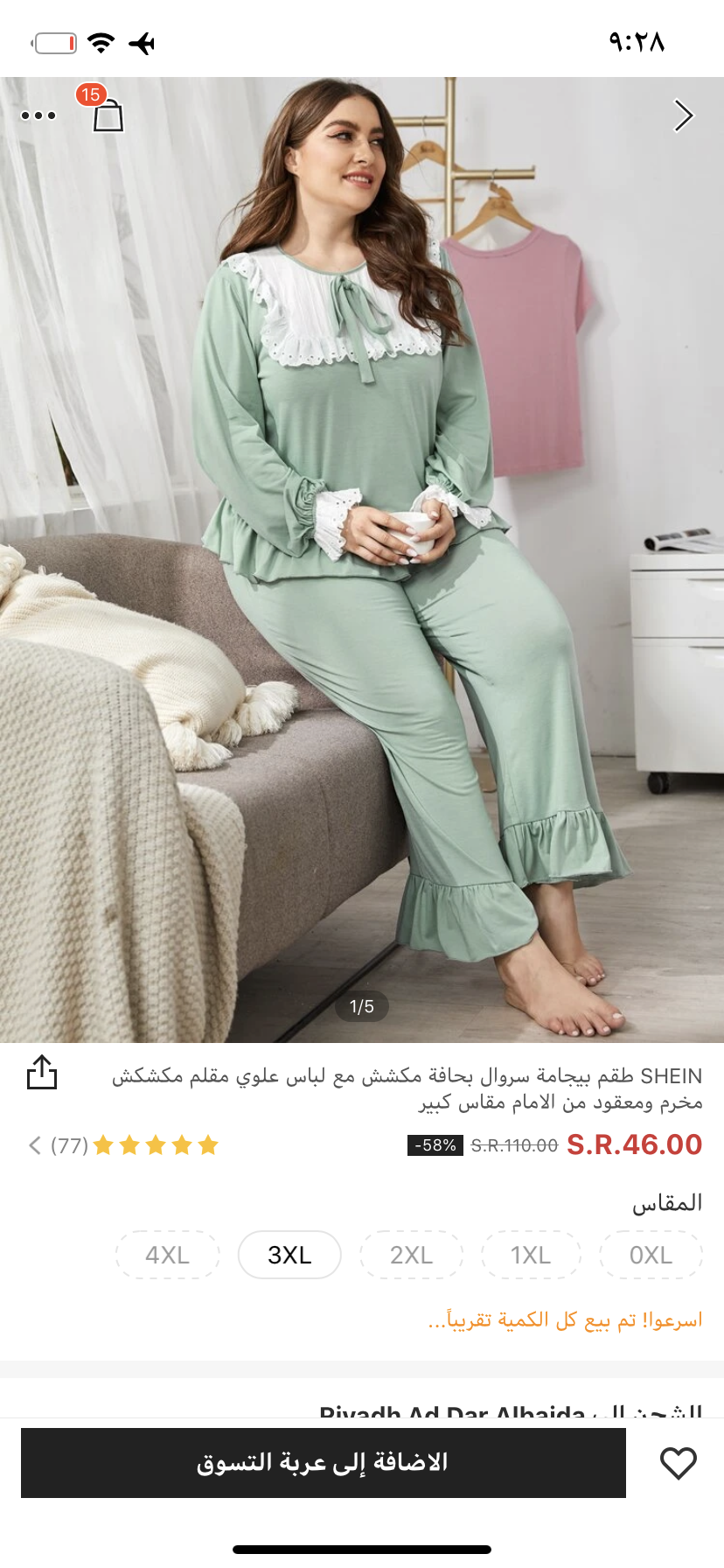The height and width of the screenshot is (1568, 724).
Task: Select size 4XL
Action: pyautogui.click(x=167, y=1255)
